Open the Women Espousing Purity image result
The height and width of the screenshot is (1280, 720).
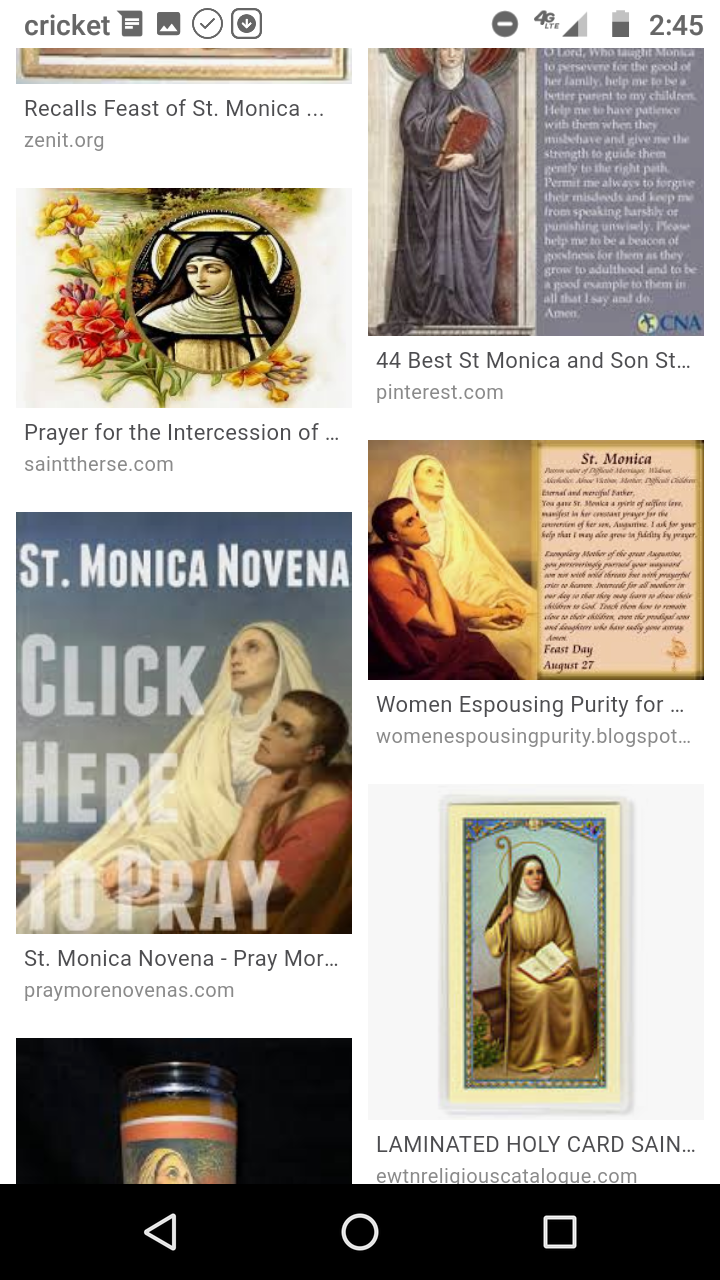[x=536, y=560]
